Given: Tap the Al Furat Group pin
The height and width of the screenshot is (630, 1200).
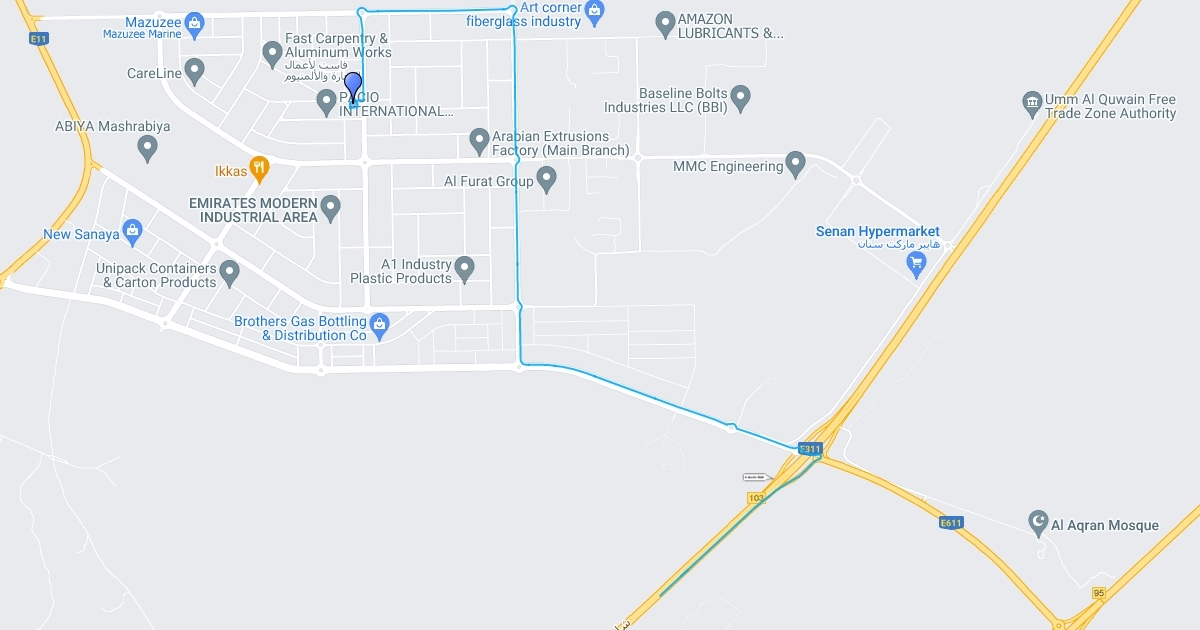Looking at the screenshot, I should pyautogui.click(x=546, y=179).
